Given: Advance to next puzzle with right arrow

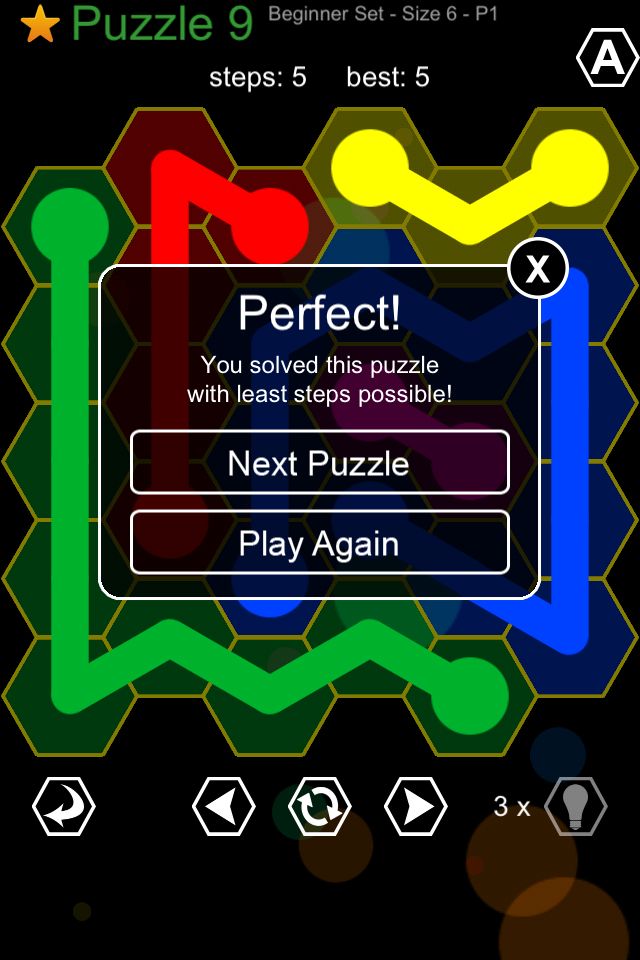Looking at the screenshot, I should [x=416, y=806].
